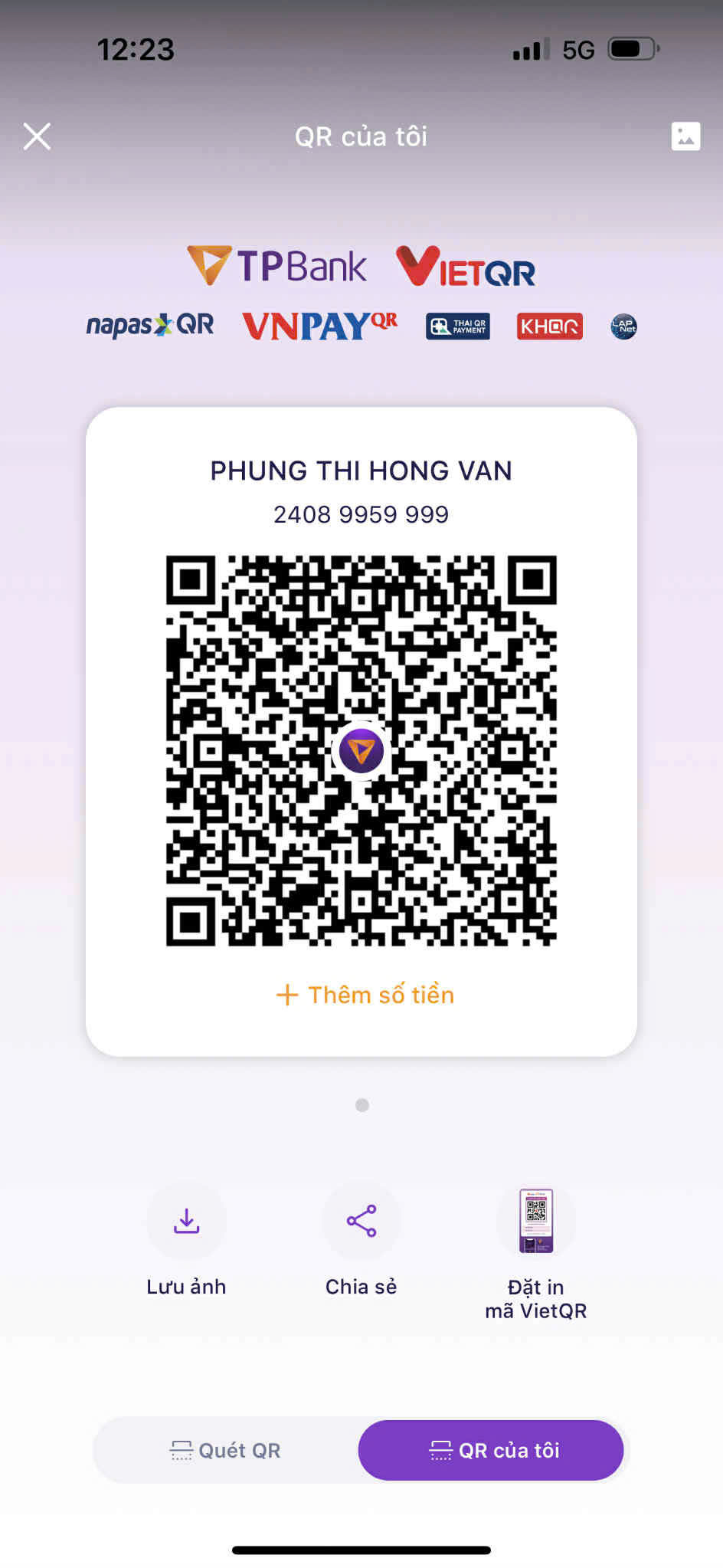723x1568 pixels.
Task: Order a printed VietQR code
Action: [x=535, y=1222]
